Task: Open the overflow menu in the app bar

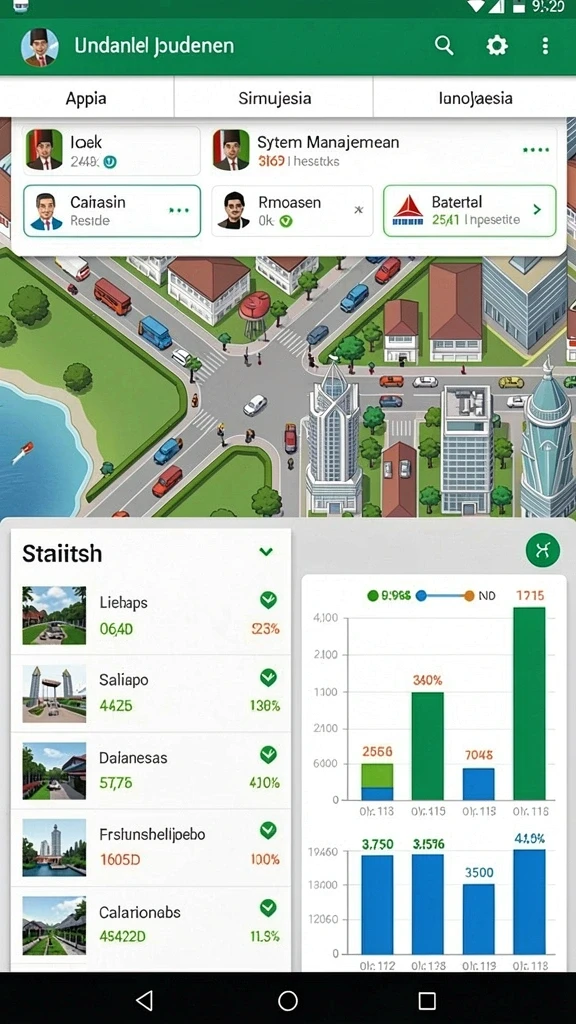Action: [545, 46]
